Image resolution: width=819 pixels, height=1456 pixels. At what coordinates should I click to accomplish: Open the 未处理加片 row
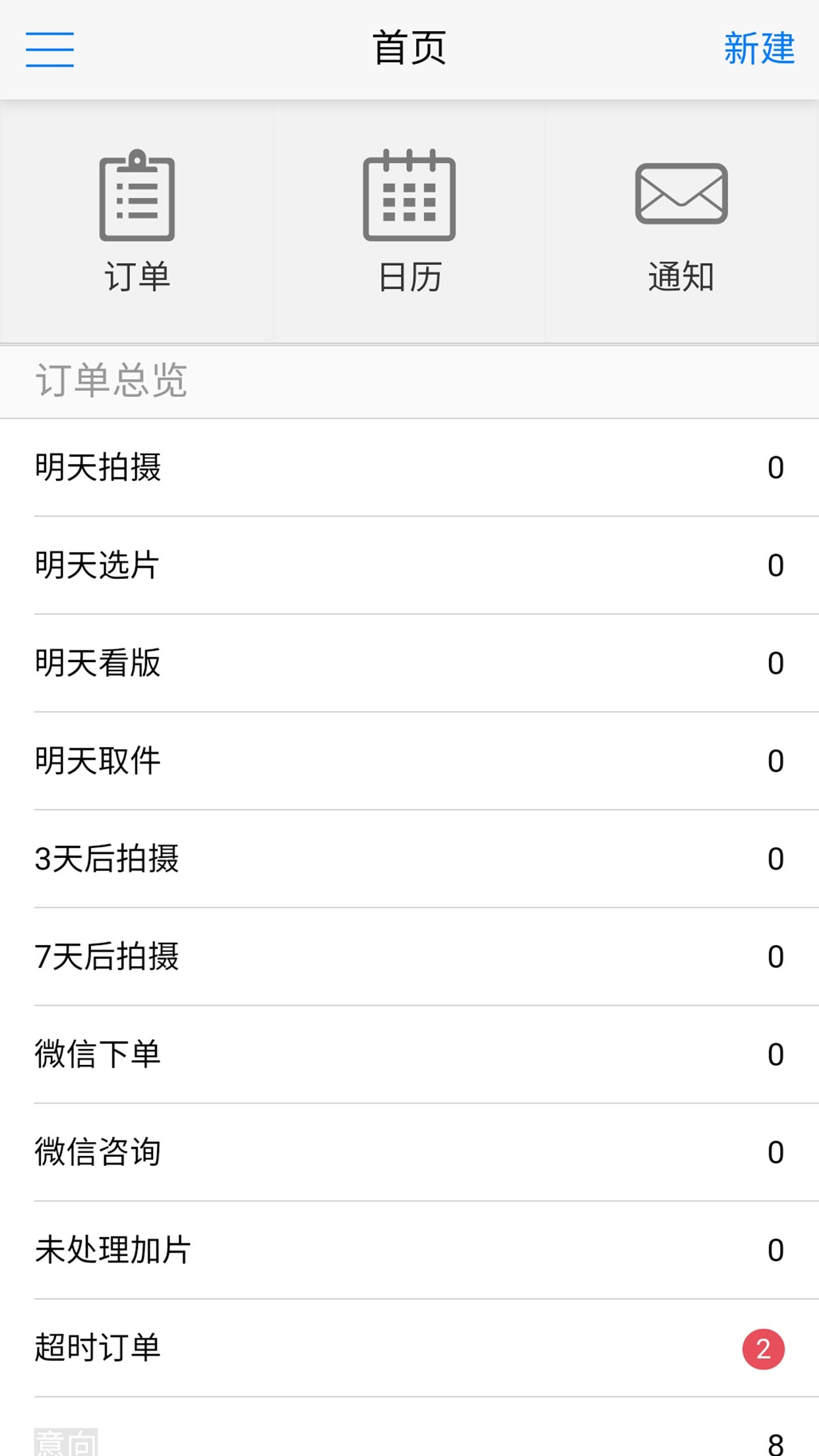(409, 1250)
